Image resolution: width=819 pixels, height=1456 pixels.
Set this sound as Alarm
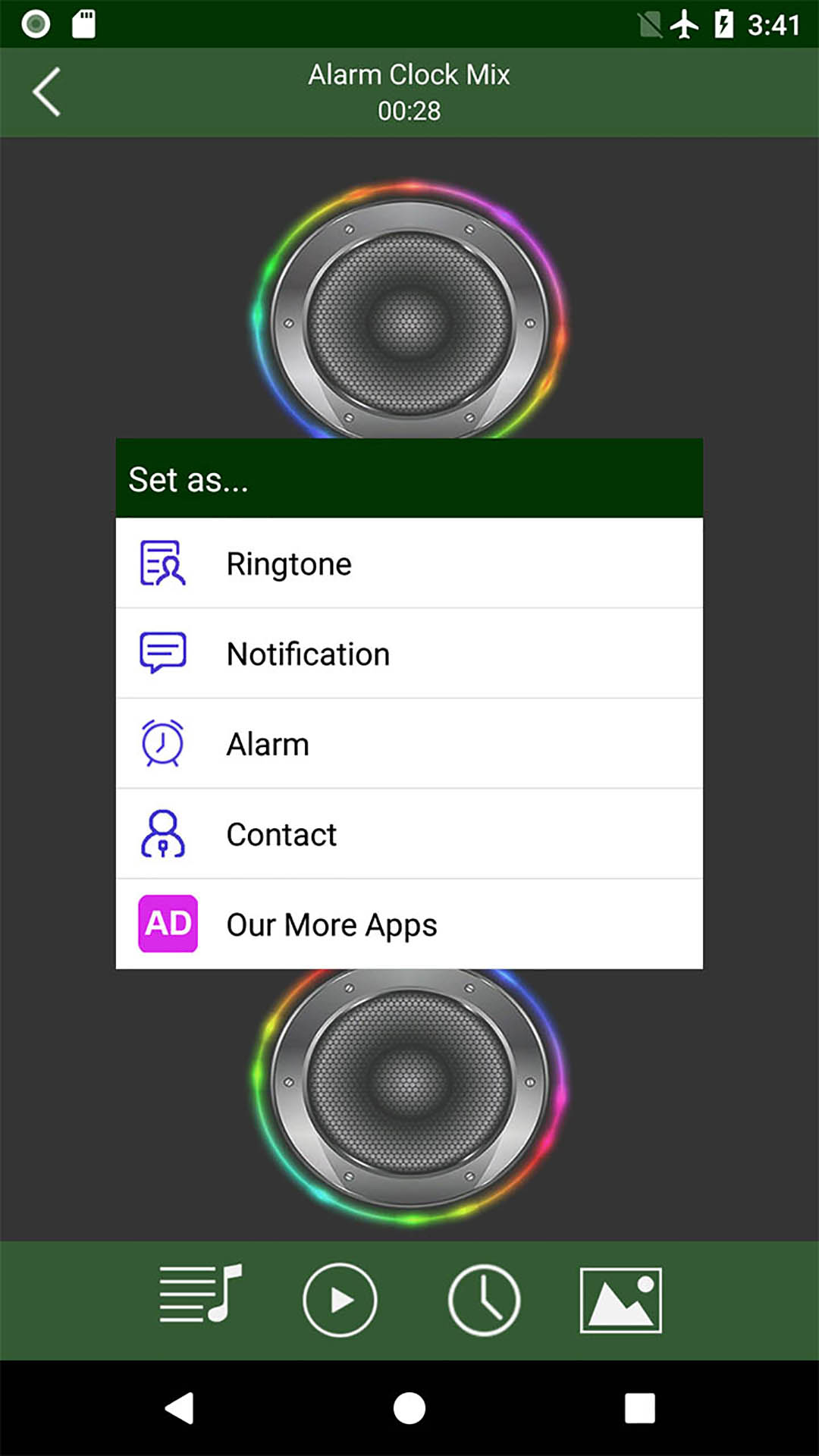409,744
